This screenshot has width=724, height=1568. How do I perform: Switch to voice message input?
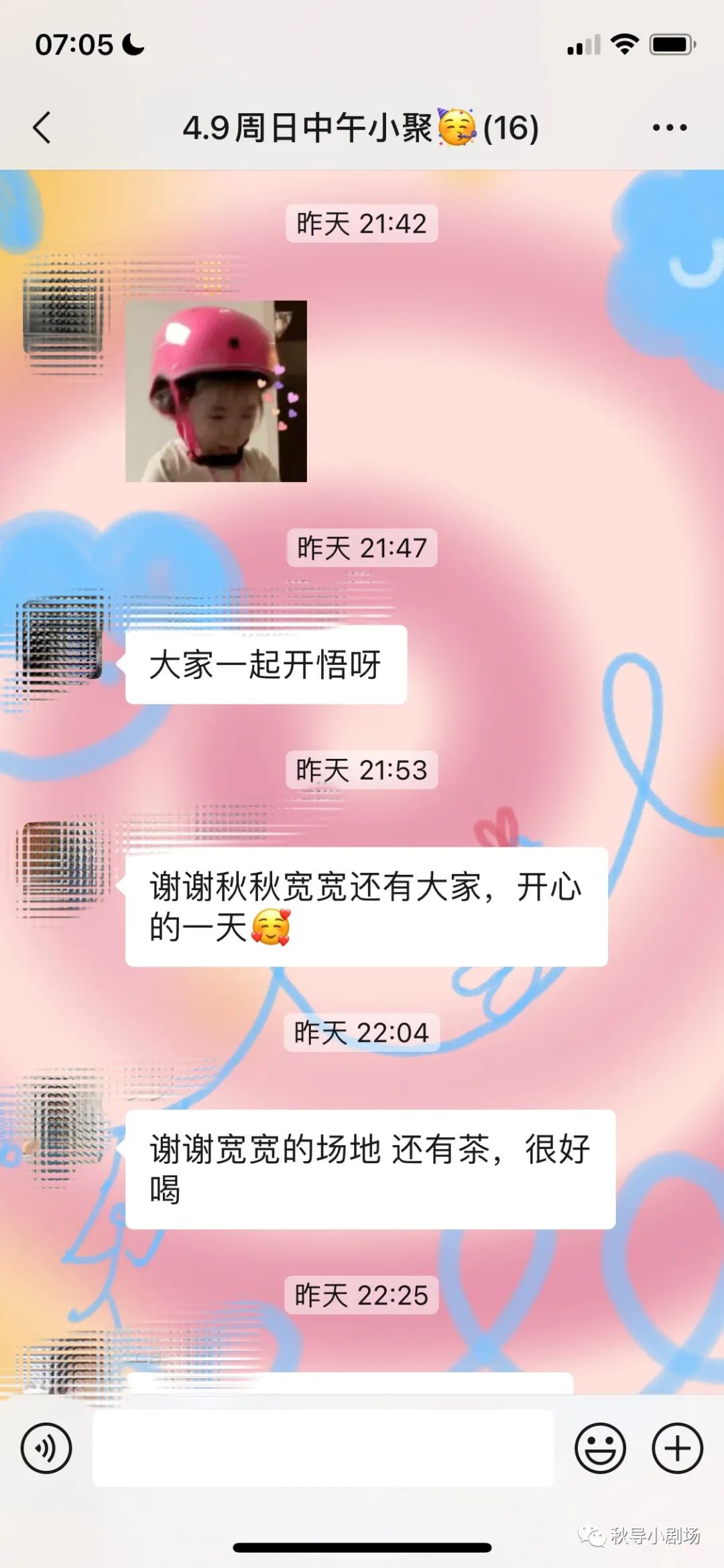[x=46, y=1448]
